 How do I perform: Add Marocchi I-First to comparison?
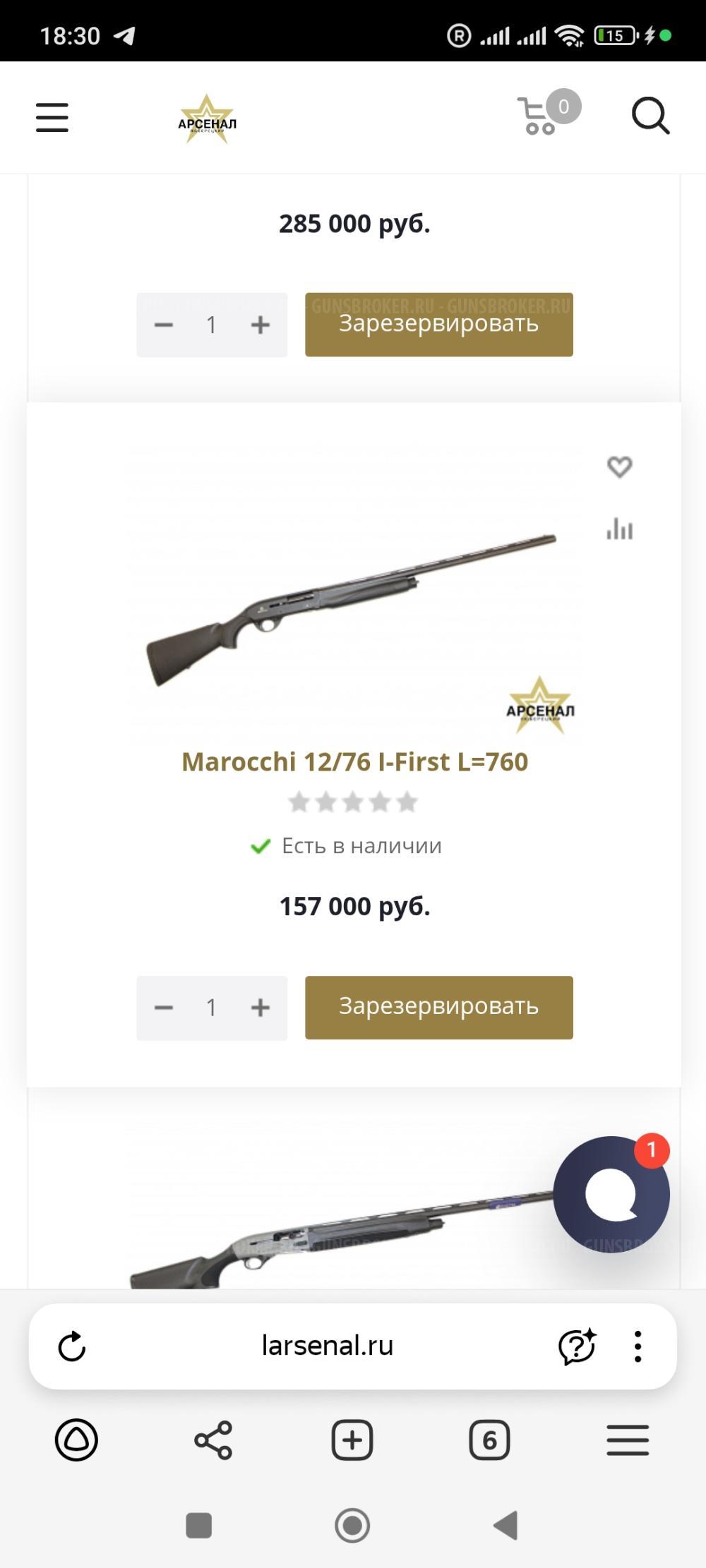(619, 529)
